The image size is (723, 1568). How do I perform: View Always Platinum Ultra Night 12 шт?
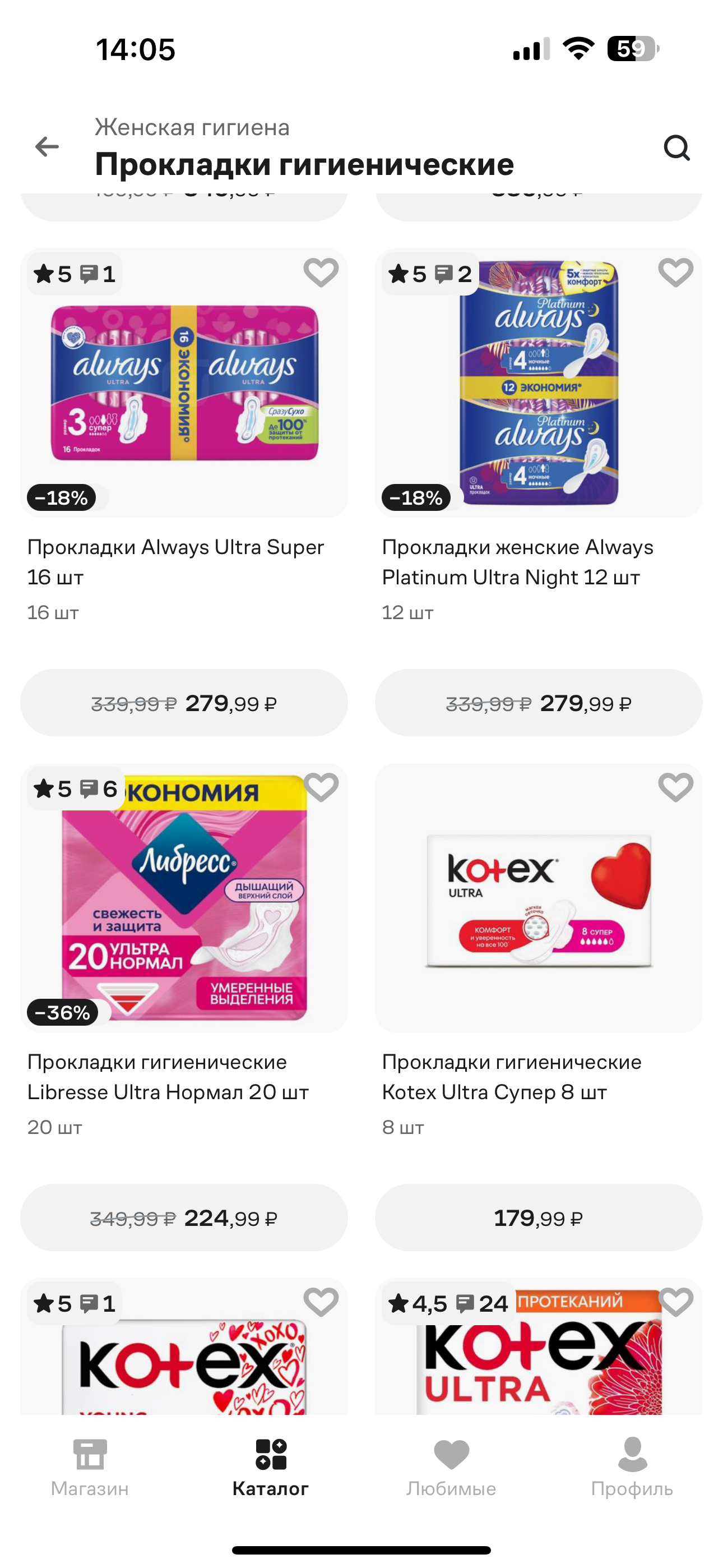point(539,384)
